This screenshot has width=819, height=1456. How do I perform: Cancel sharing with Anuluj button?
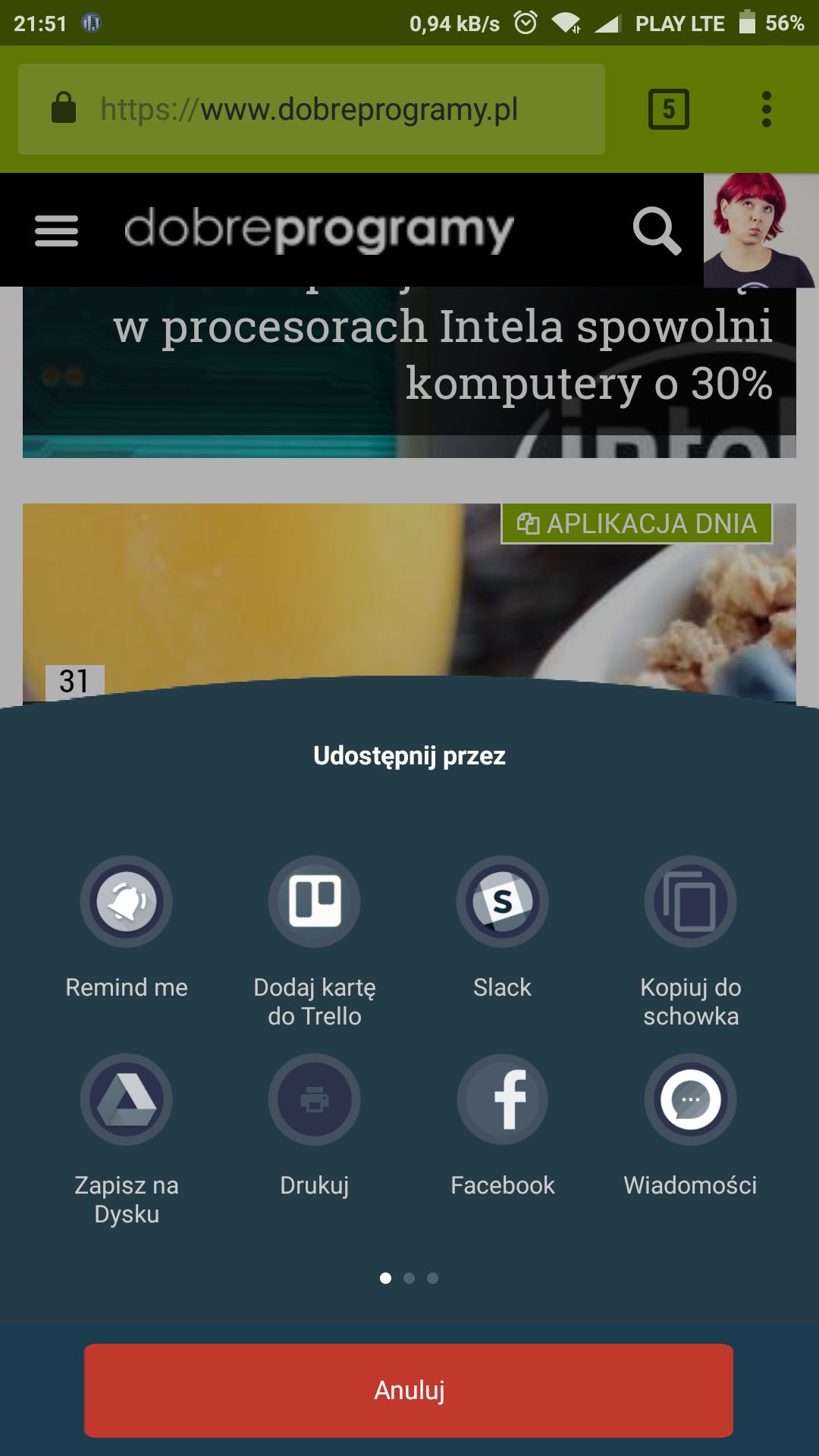click(x=409, y=1391)
